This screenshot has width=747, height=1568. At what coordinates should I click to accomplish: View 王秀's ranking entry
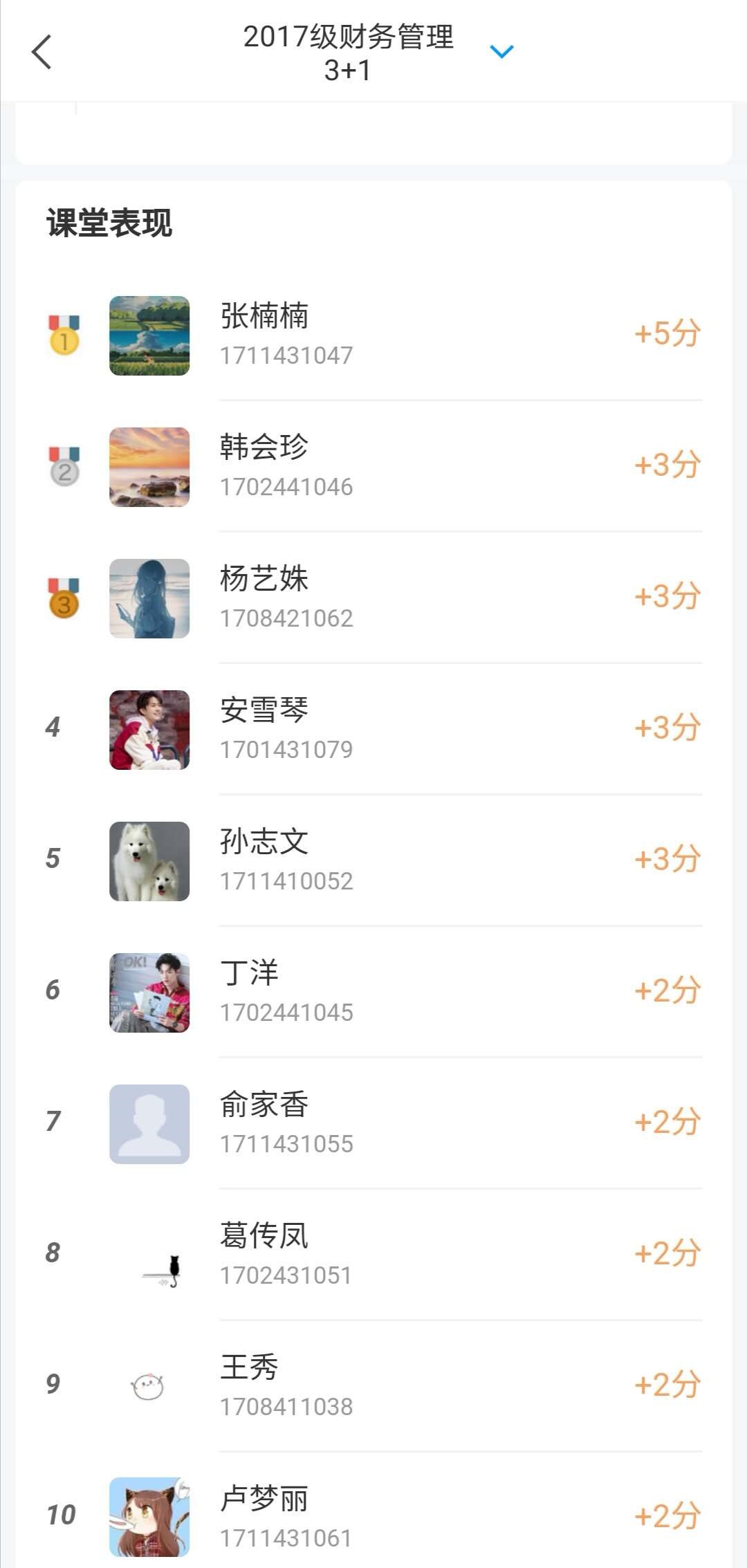tap(373, 1387)
